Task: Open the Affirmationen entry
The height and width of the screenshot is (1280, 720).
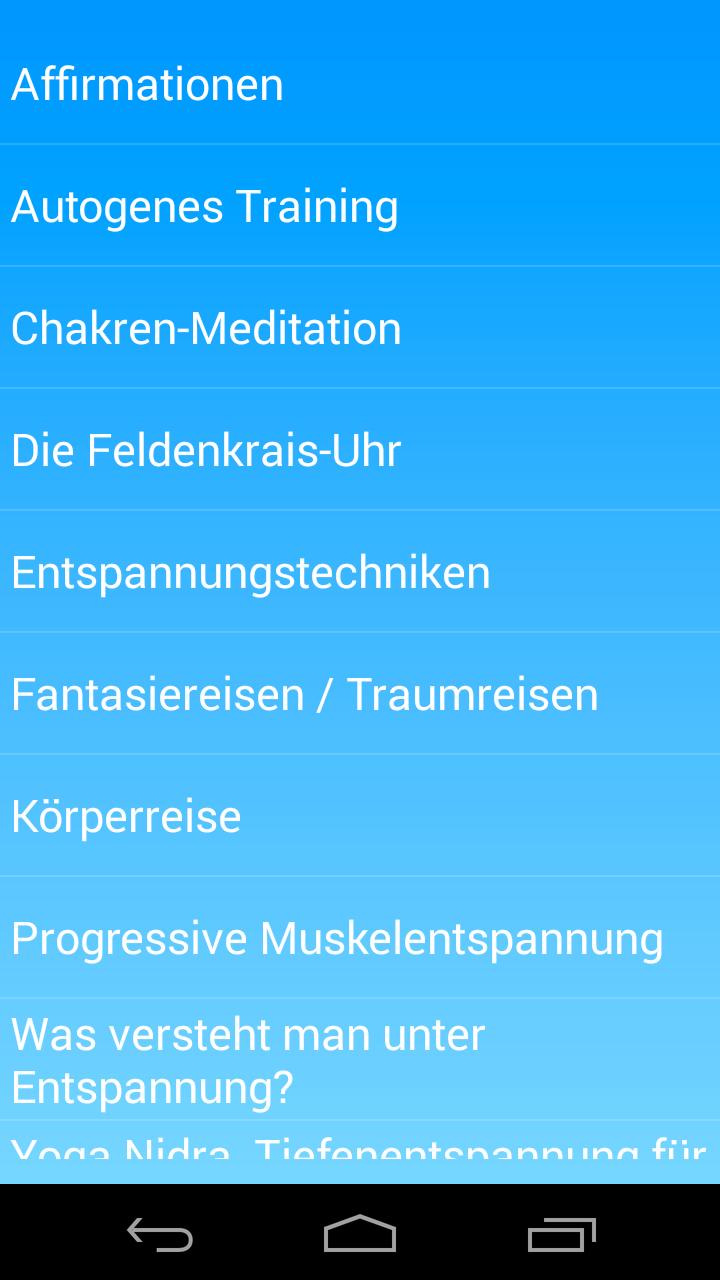Action: point(360,84)
